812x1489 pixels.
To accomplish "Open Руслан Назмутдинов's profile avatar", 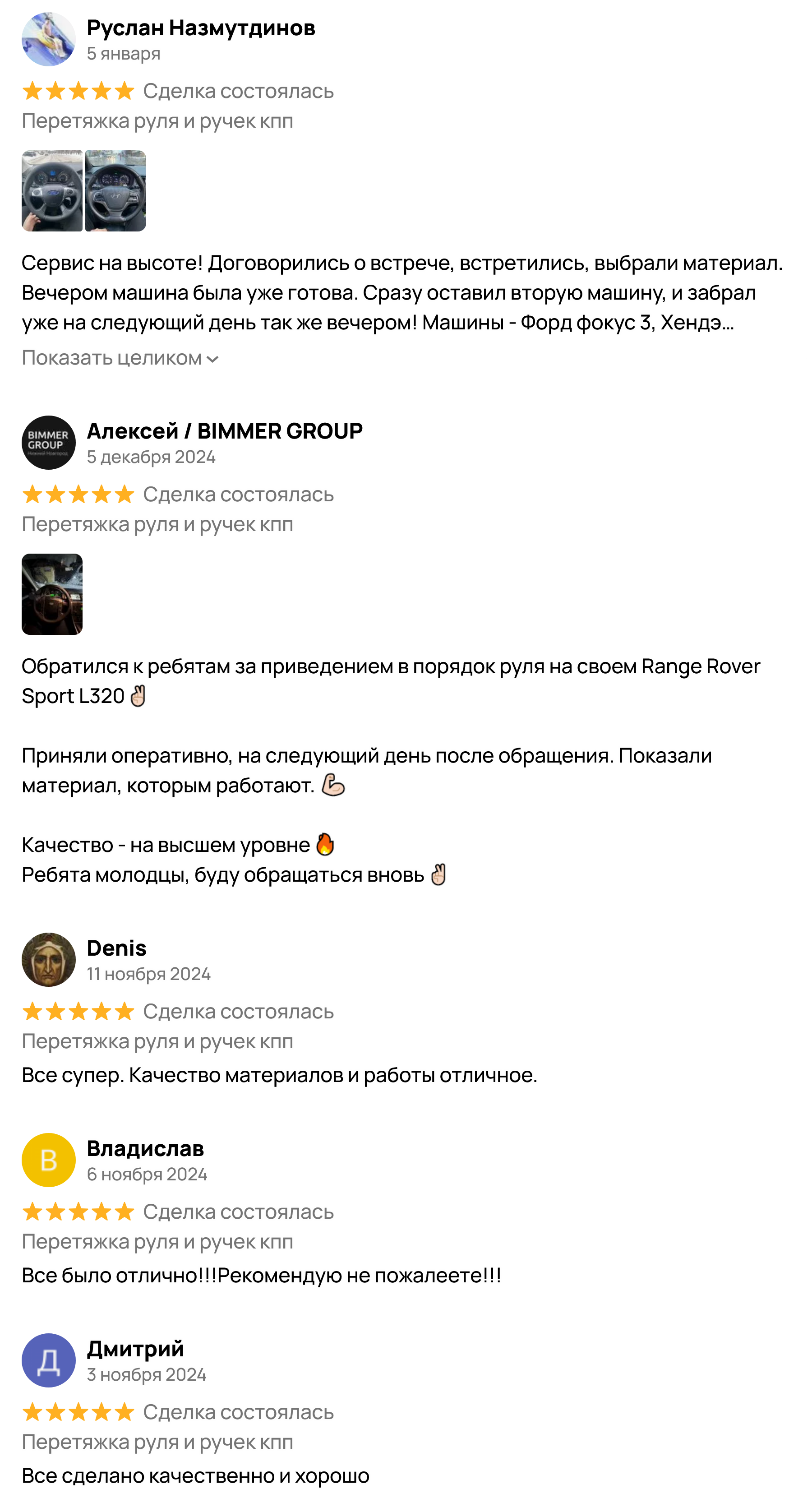I will pos(49,39).
